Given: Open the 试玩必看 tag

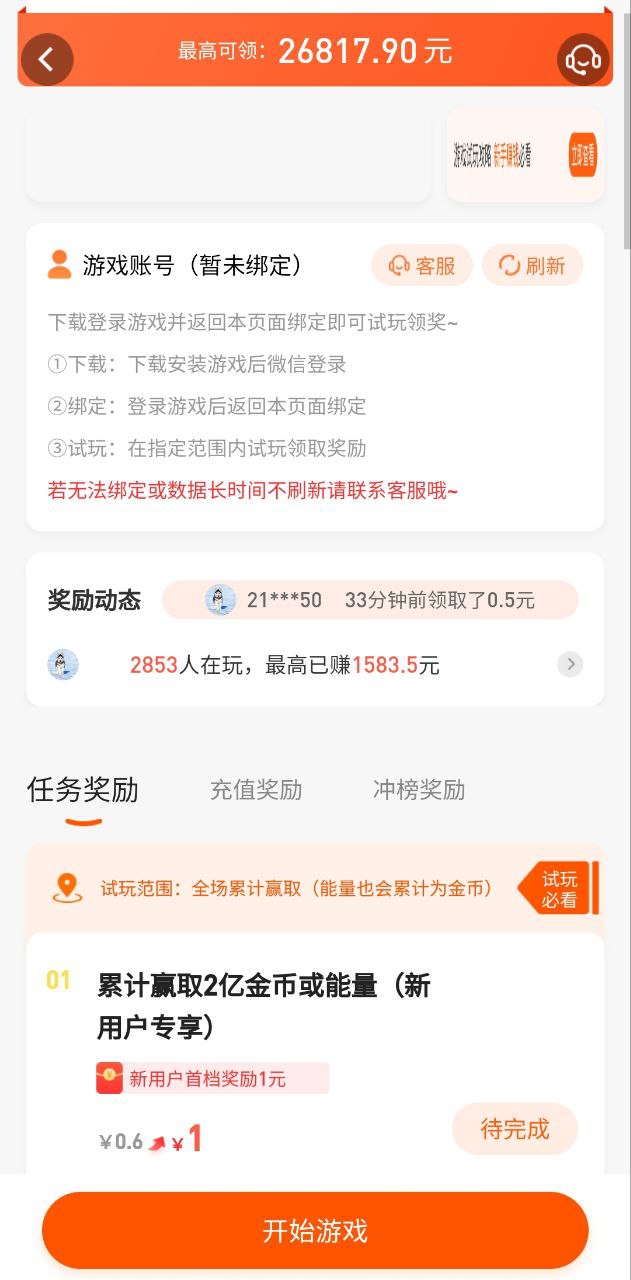Looking at the screenshot, I should 558,888.
